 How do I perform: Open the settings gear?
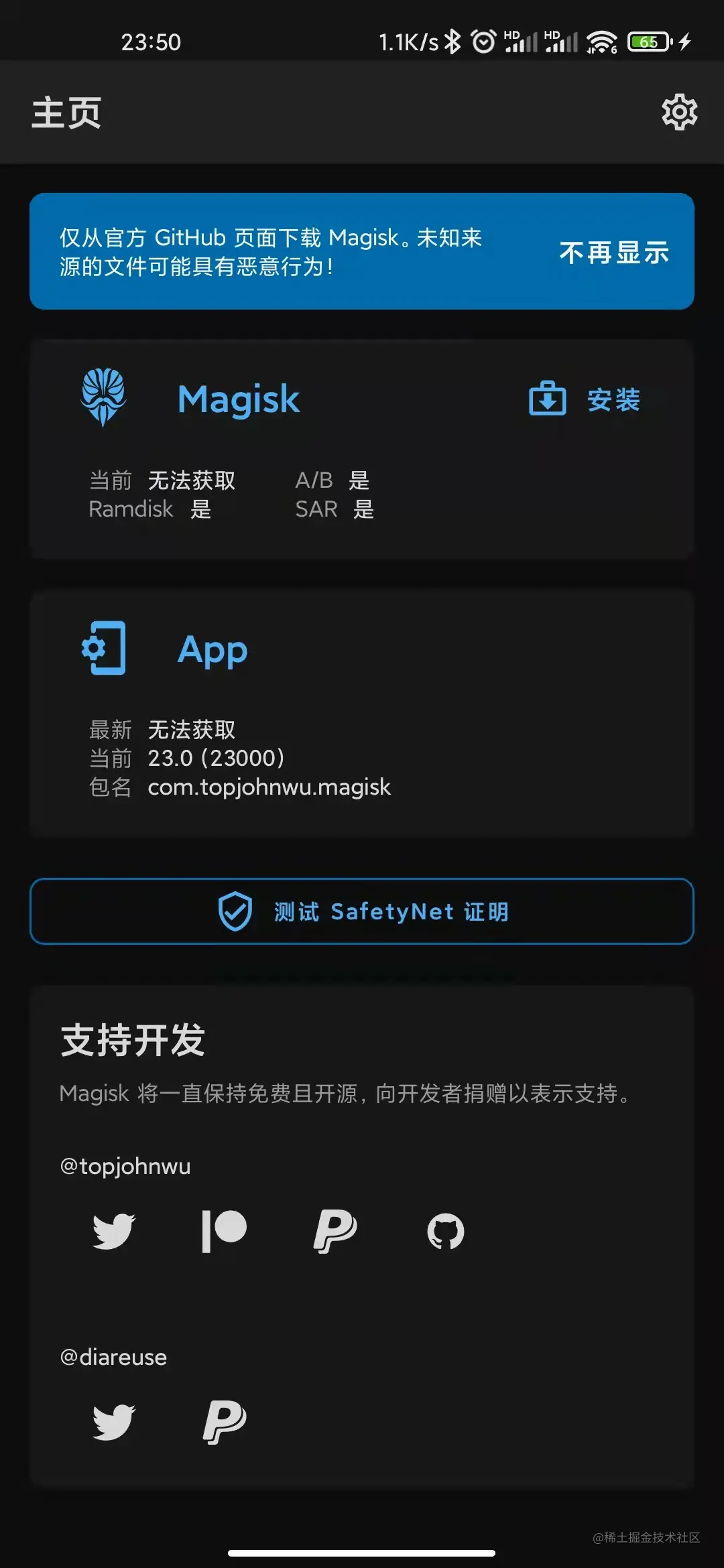[x=679, y=112]
